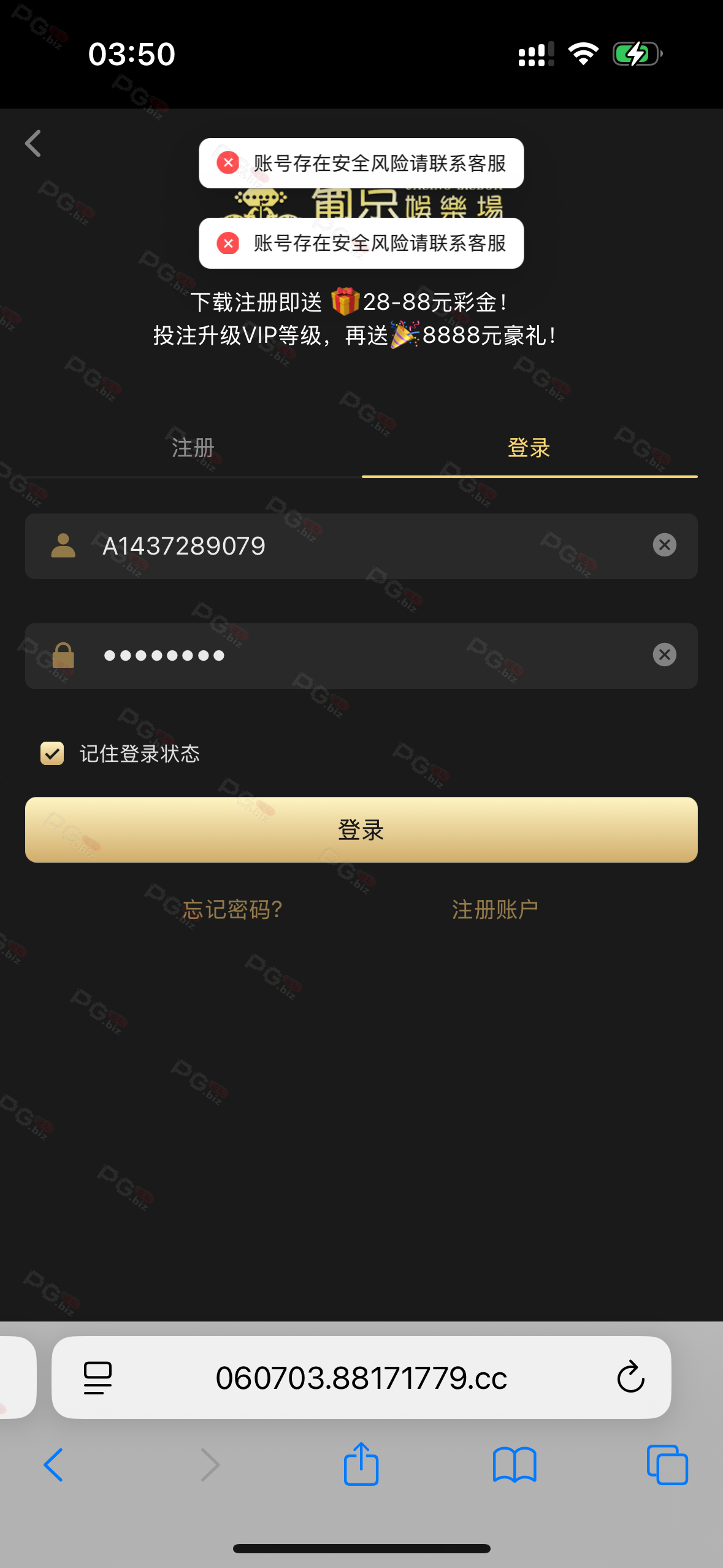Open 忘记密码? link
This screenshot has height=1568, width=723.
click(232, 909)
